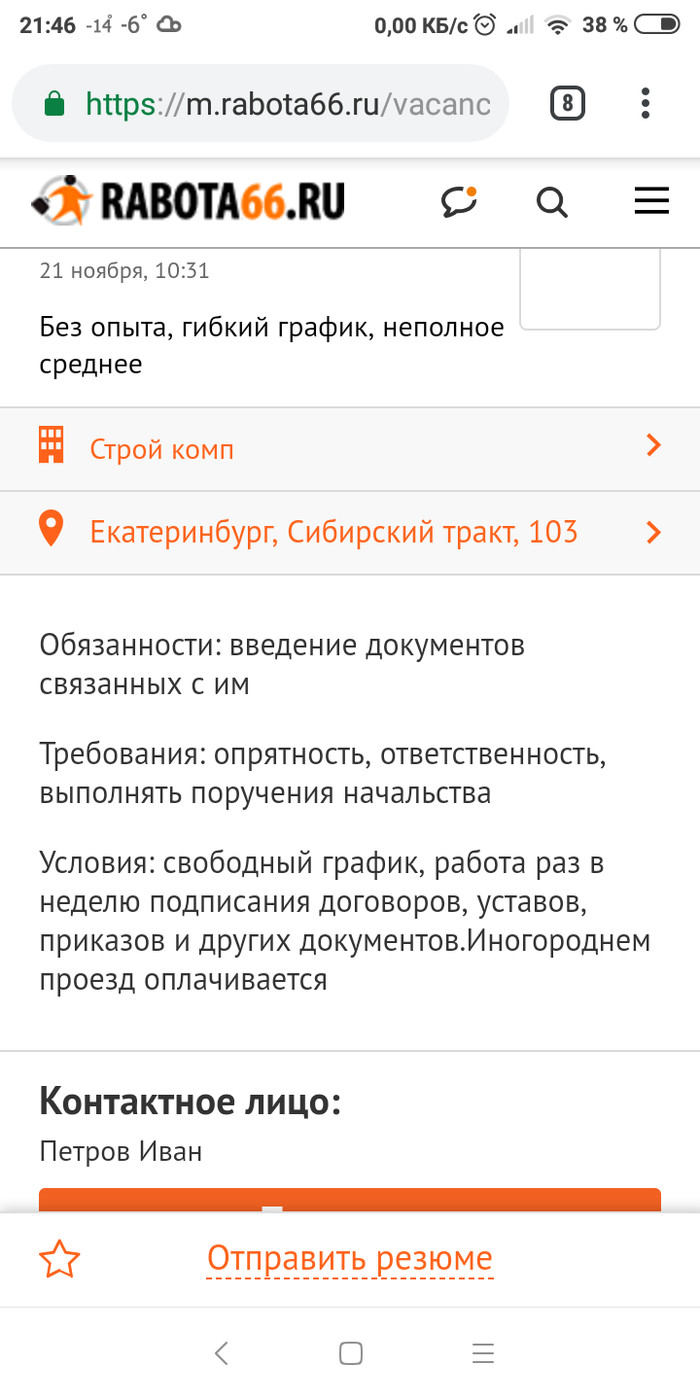Open the hamburger menu
The height and width of the screenshot is (1400, 700).
click(x=651, y=203)
